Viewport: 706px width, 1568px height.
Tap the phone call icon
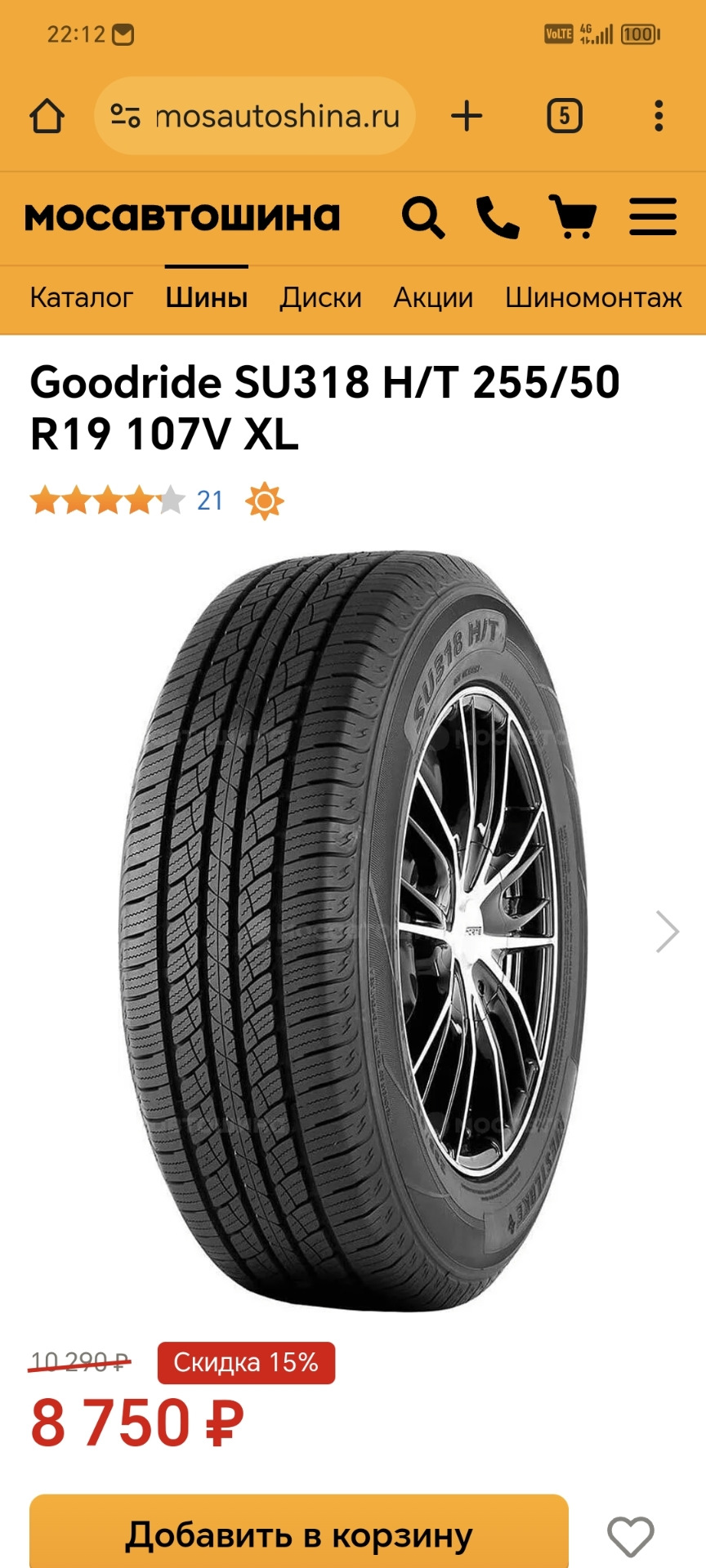click(x=498, y=218)
